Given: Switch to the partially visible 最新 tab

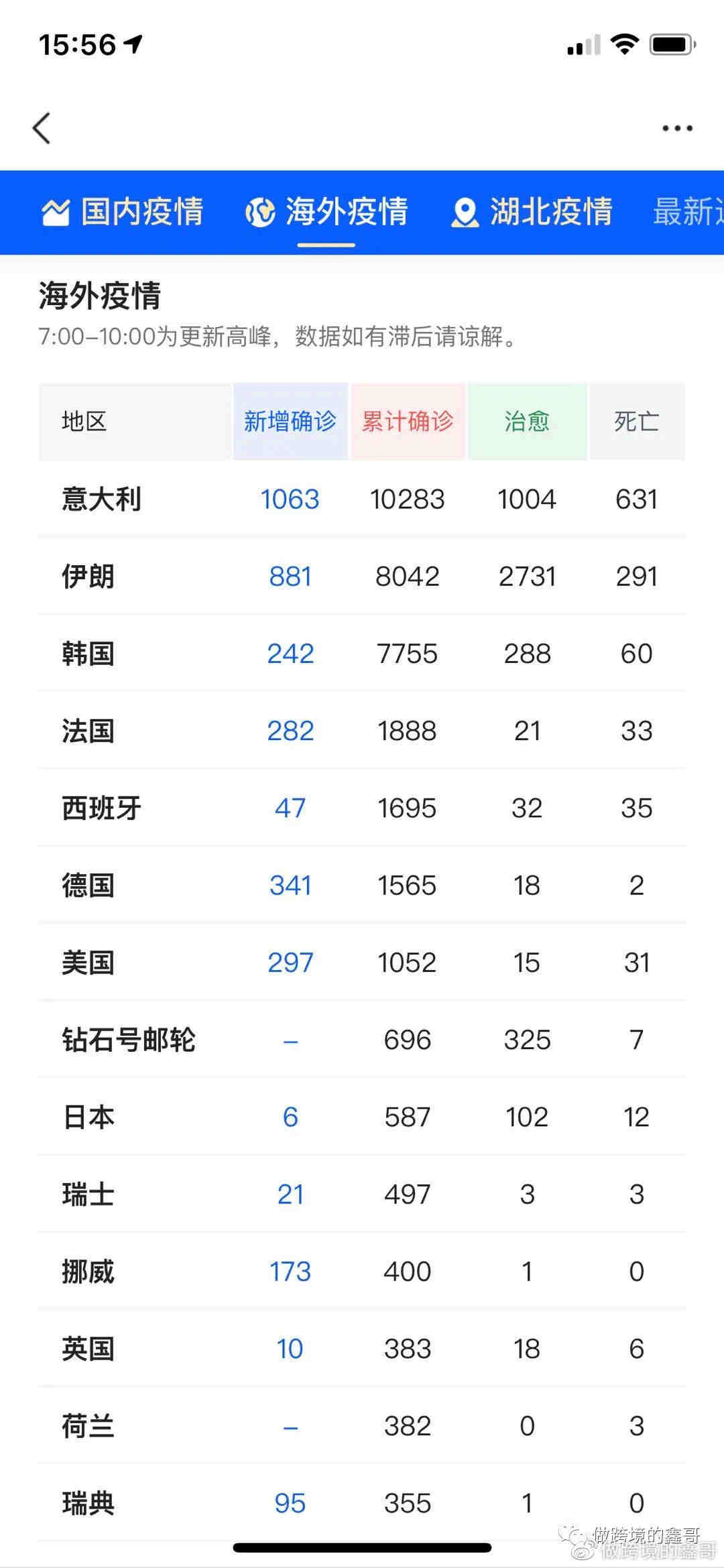Looking at the screenshot, I should point(688,212).
